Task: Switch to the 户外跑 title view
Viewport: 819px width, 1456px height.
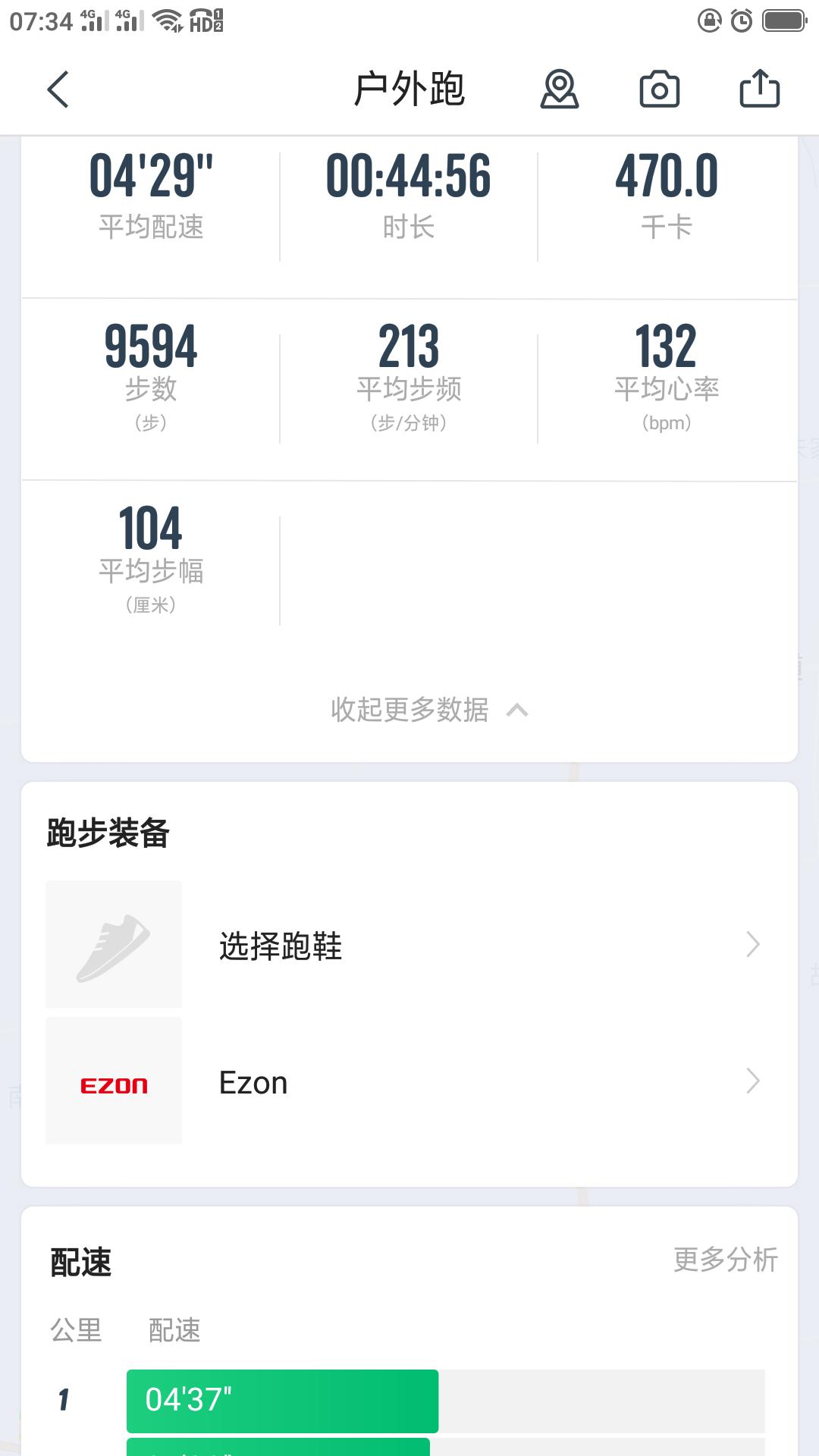Action: click(x=409, y=89)
